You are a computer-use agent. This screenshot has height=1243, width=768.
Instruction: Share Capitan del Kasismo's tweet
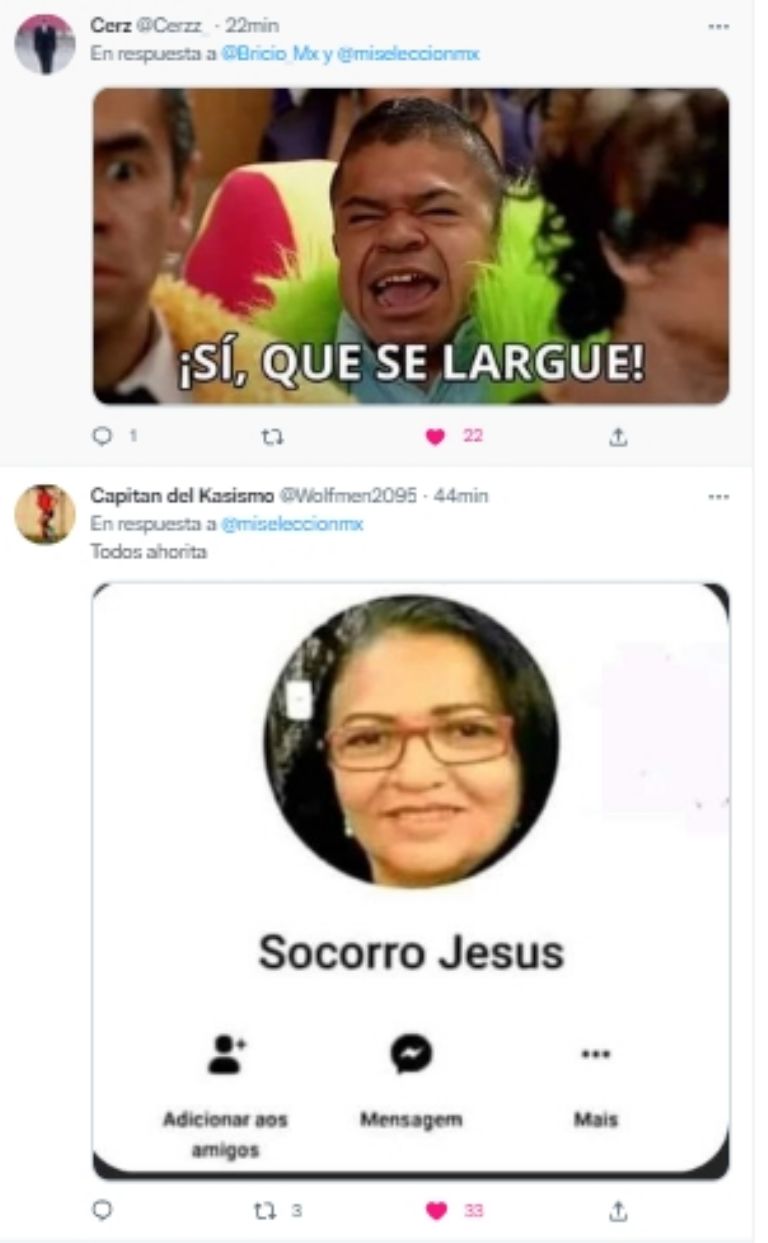coord(618,1210)
